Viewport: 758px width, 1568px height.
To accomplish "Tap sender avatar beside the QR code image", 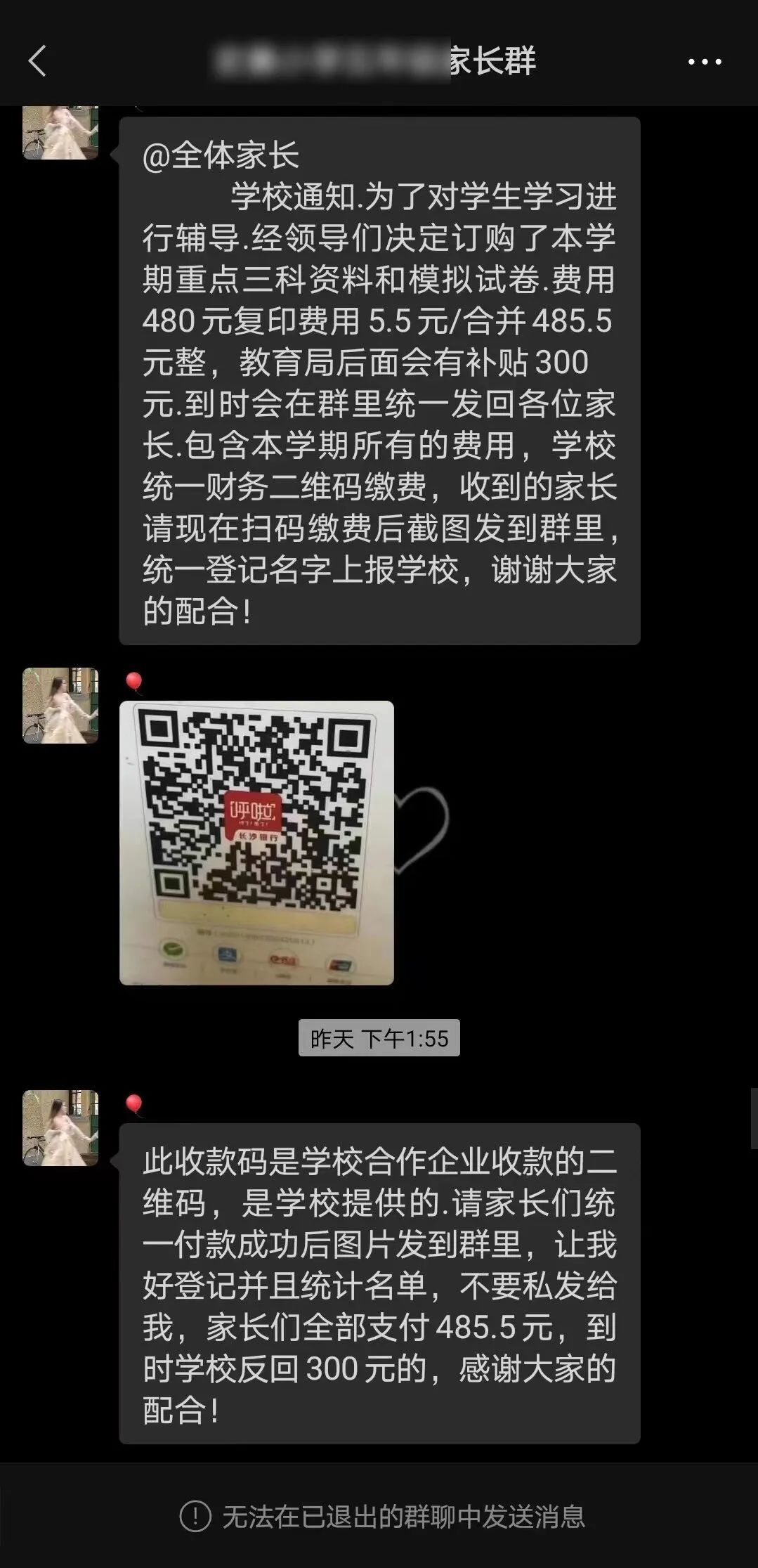I will coord(60,706).
